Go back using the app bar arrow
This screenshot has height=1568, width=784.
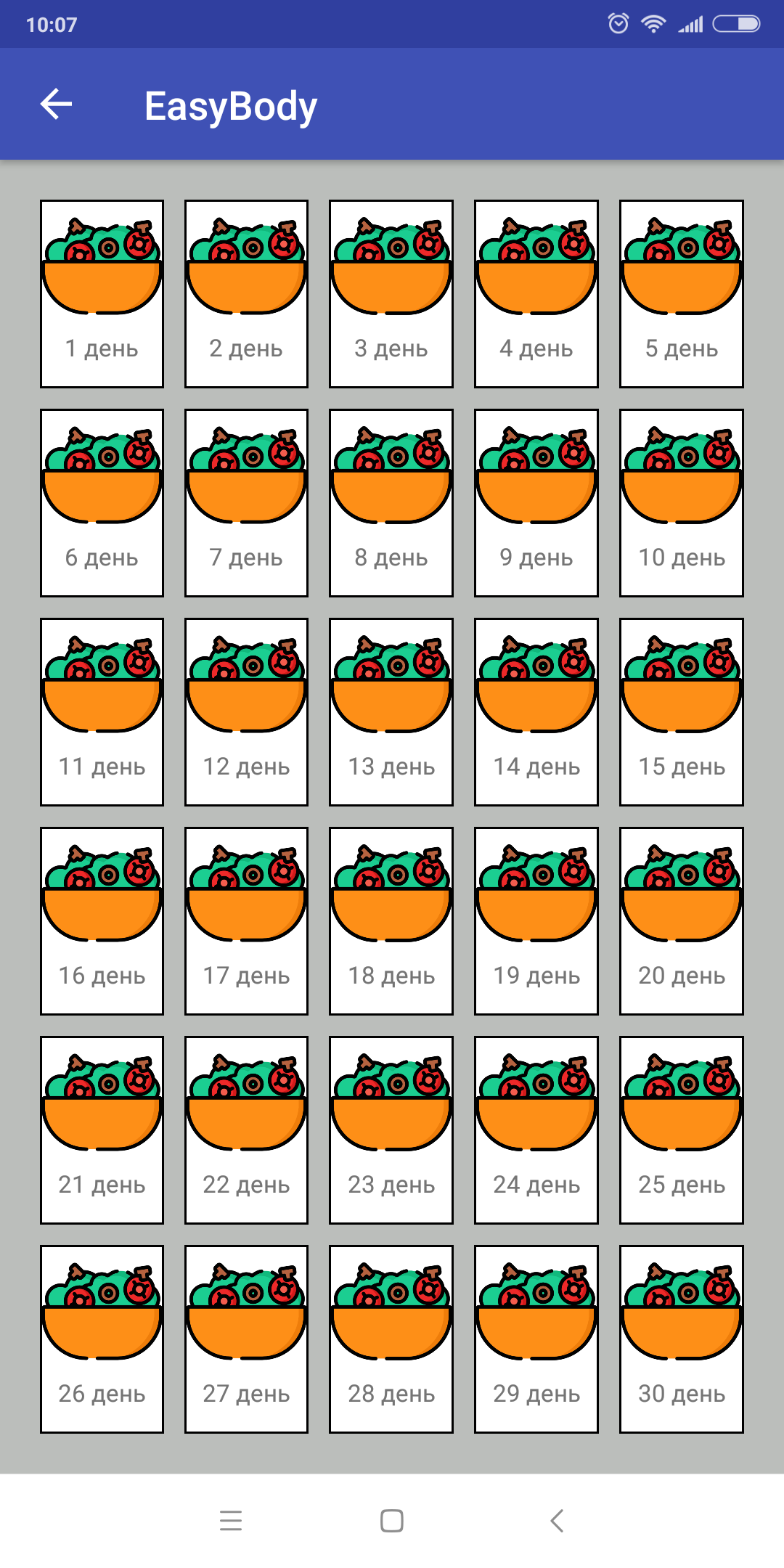tap(56, 105)
